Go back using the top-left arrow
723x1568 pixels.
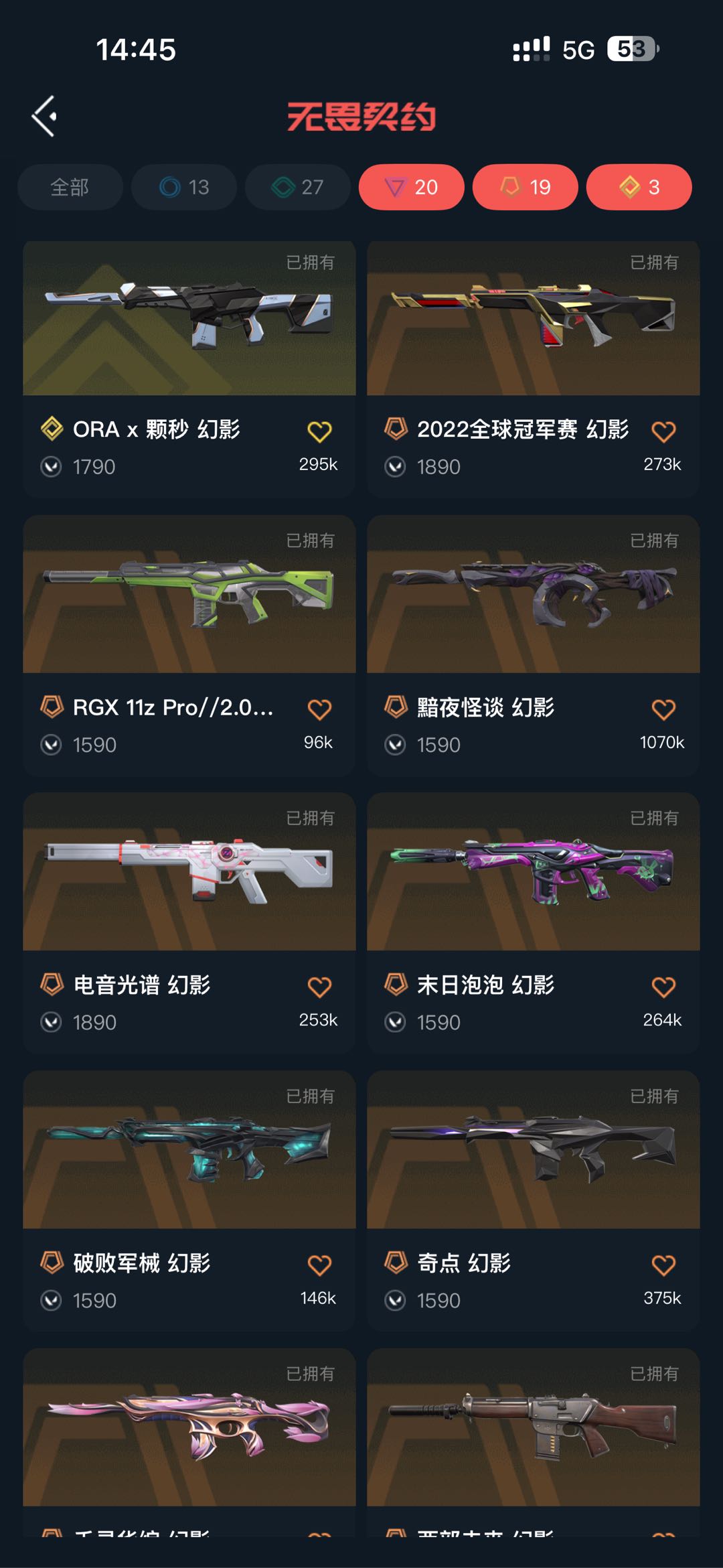(x=44, y=117)
